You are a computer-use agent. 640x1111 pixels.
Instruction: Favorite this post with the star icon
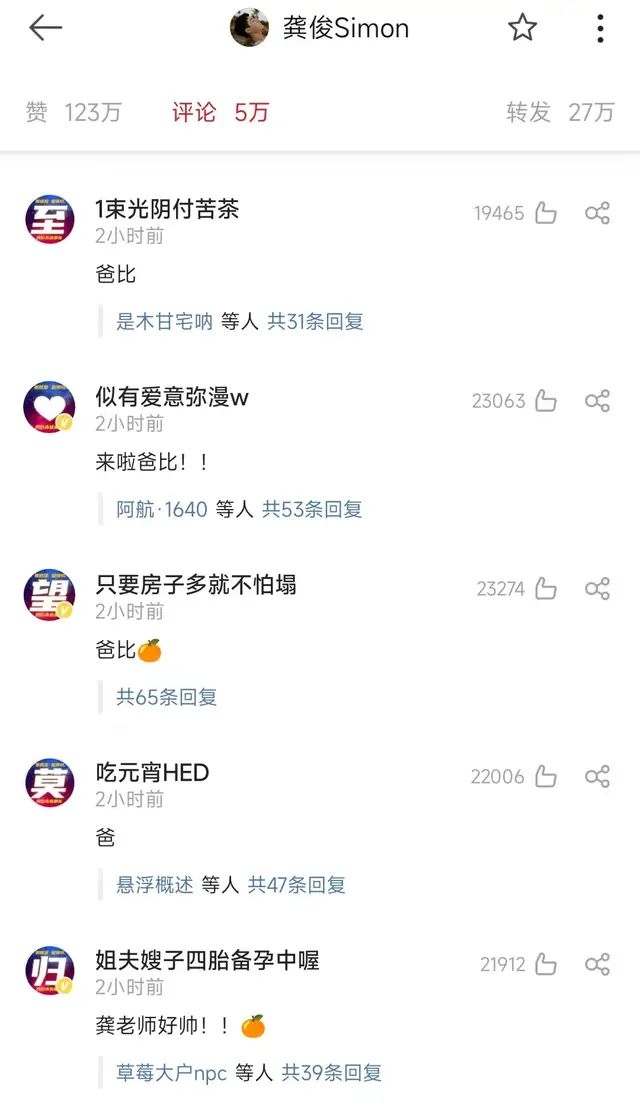[x=522, y=28]
